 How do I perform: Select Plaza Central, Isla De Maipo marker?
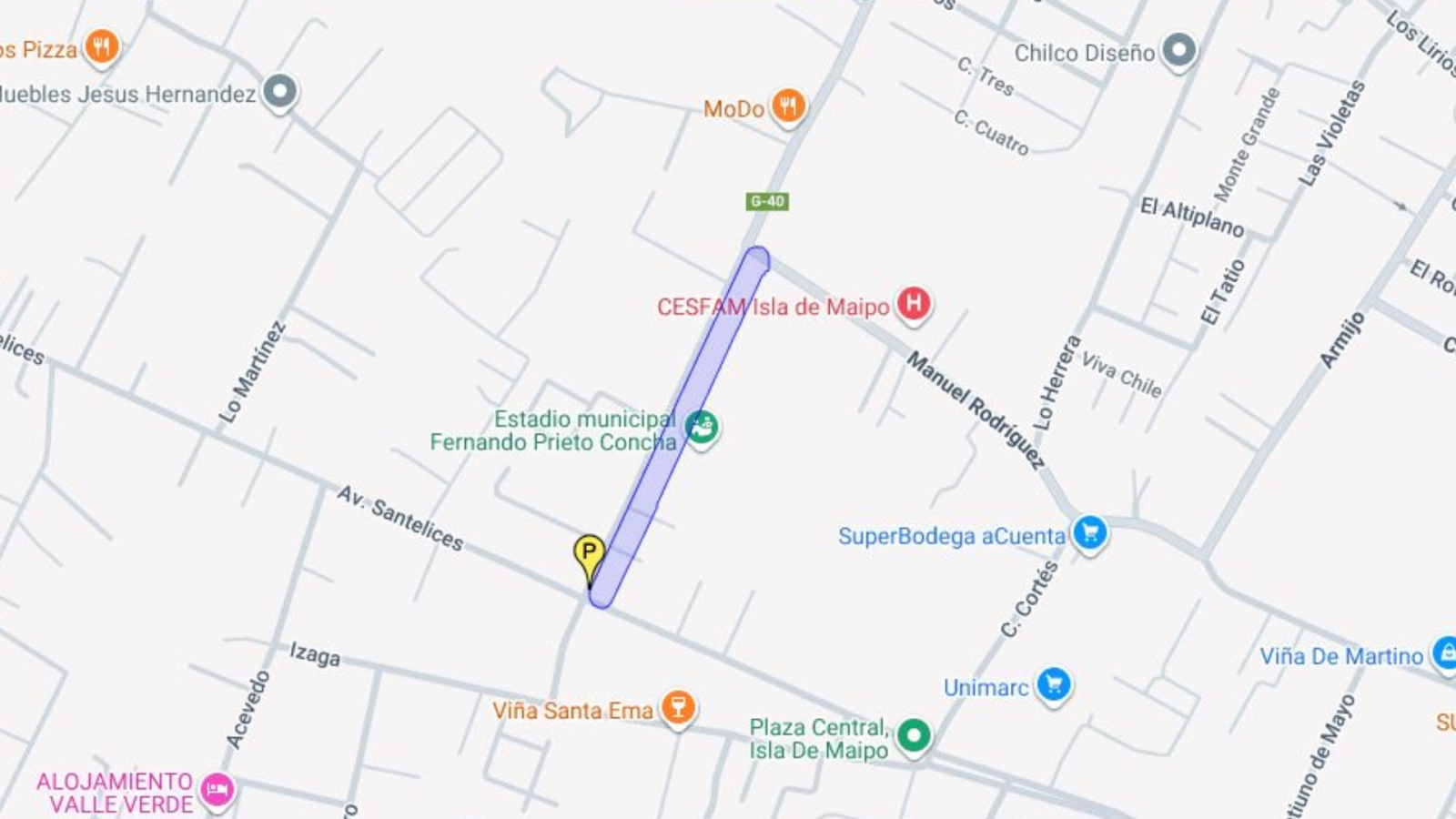coord(914,734)
